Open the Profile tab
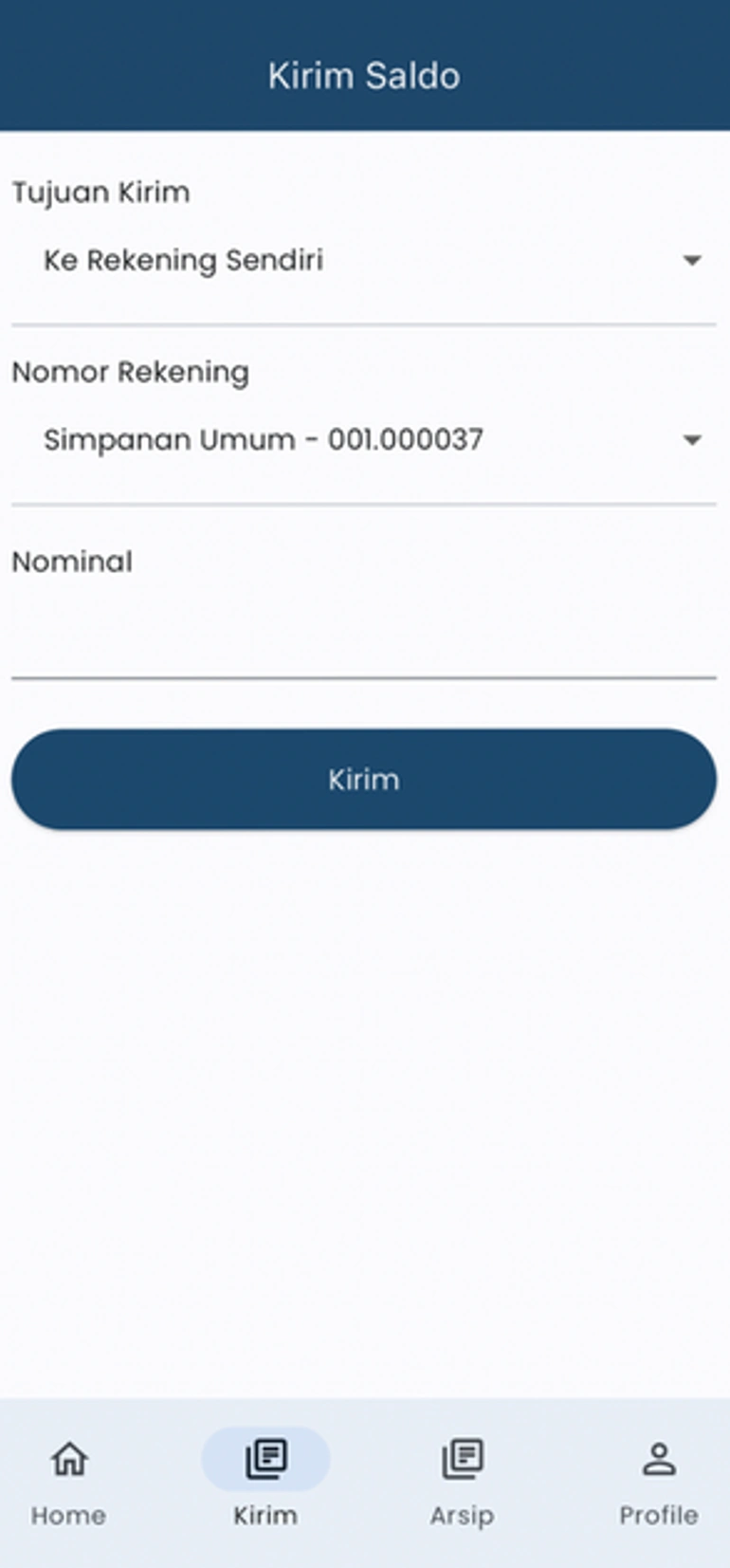Viewport: 730px width, 1568px height. pyautogui.click(x=659, y=1478)
